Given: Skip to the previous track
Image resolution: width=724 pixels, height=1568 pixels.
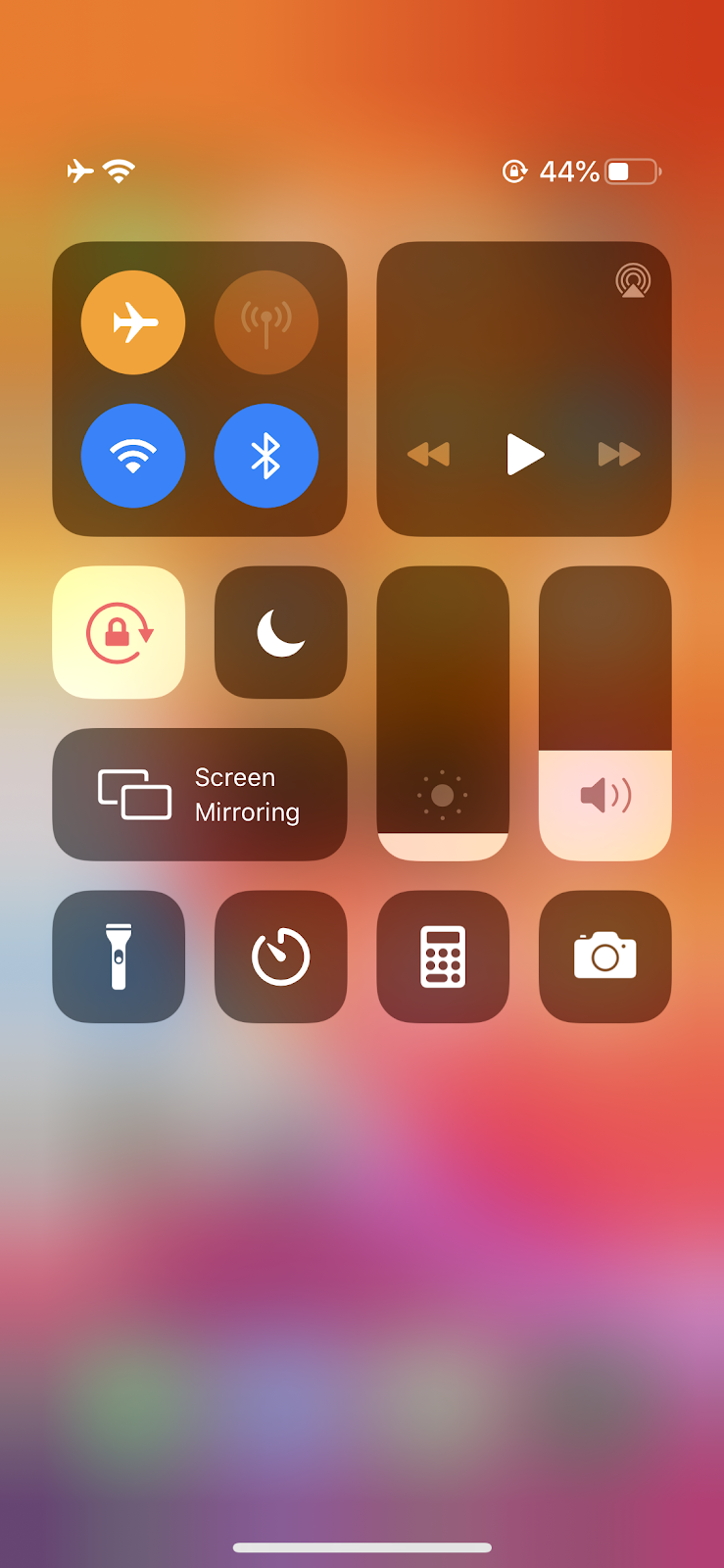Looking at the screenshot, I should coord(428,455).
